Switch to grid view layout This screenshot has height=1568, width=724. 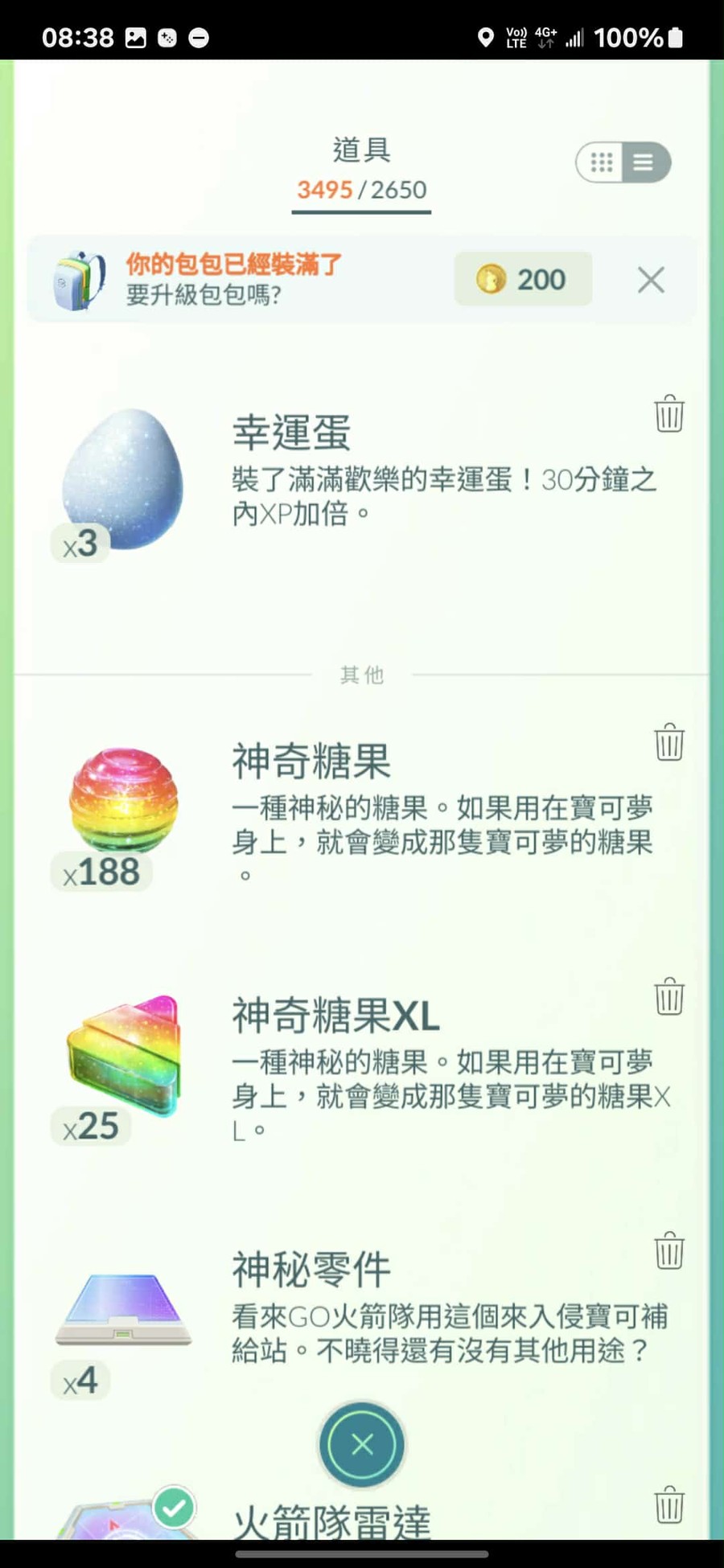602,162
